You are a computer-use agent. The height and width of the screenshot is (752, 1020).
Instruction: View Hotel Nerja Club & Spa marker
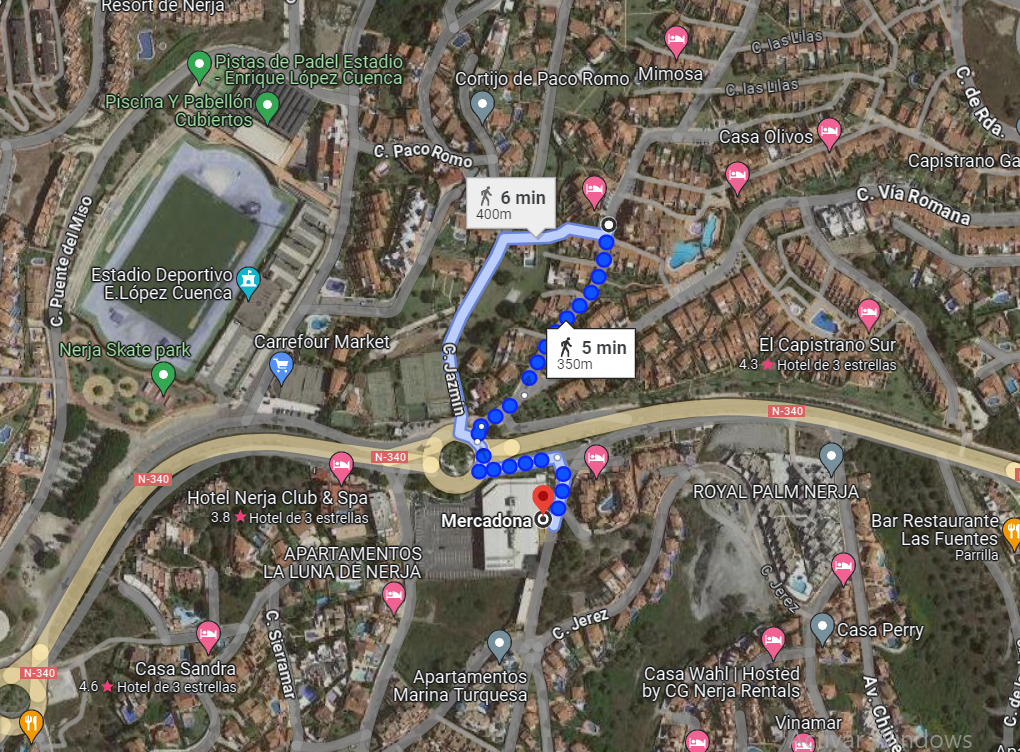341,465
